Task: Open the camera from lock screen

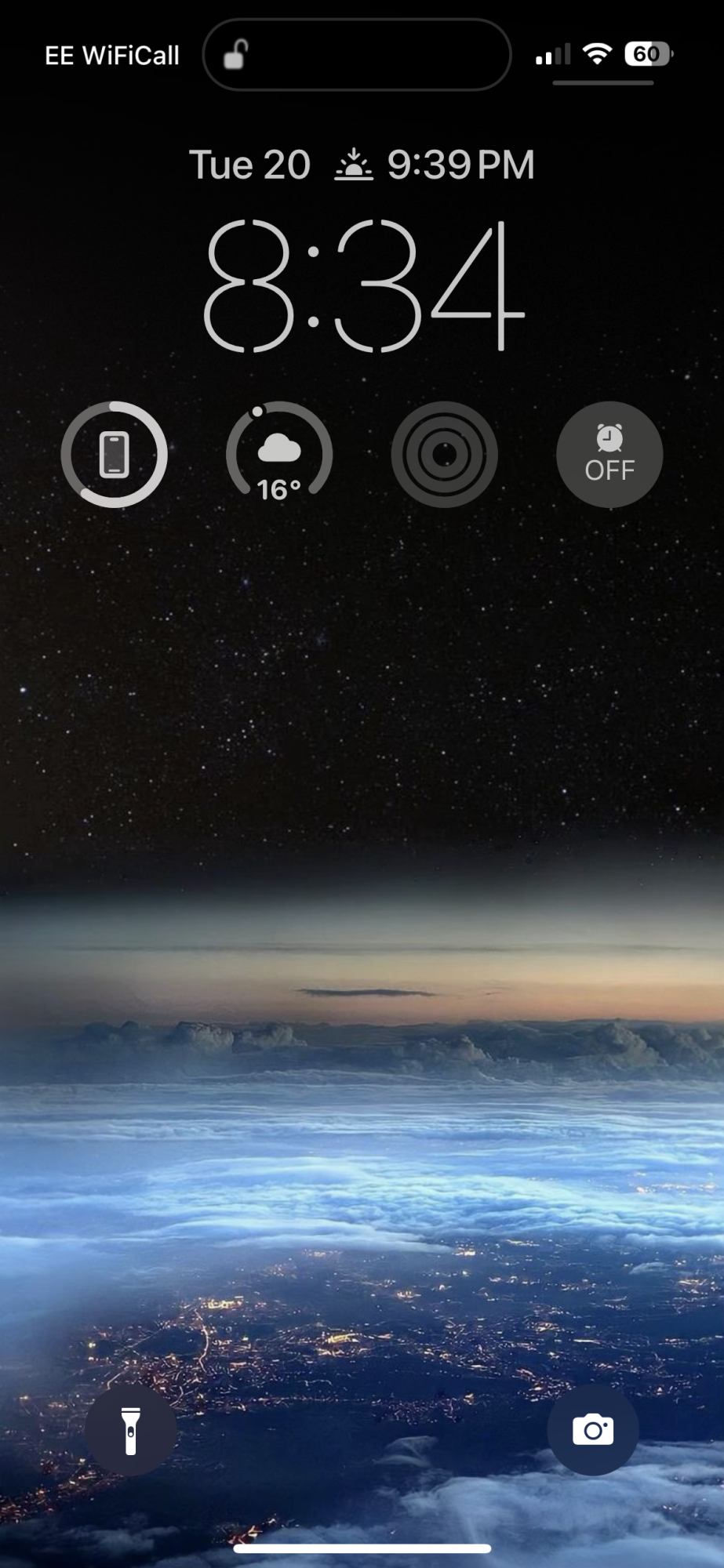Action: (593, 1430)
